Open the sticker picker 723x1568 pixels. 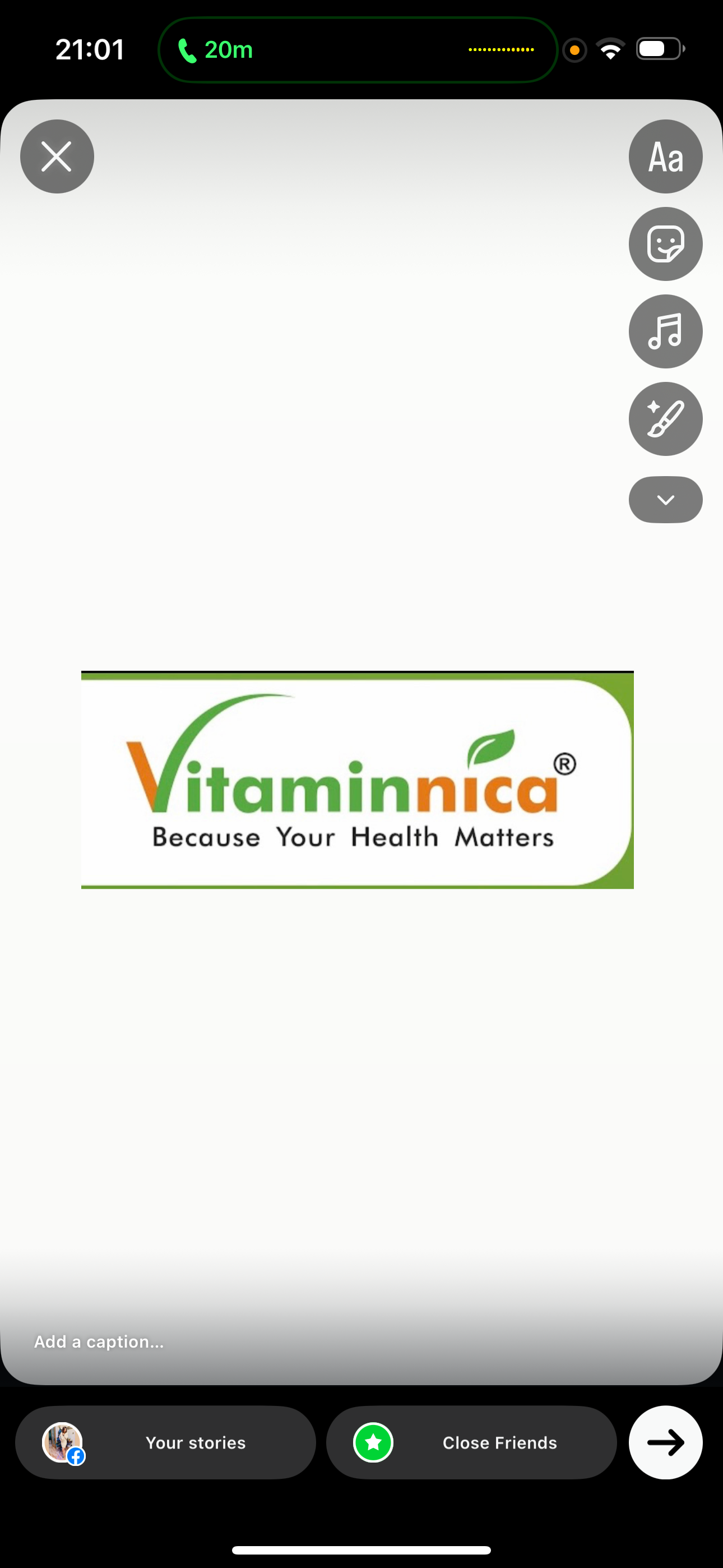(x=665, y=244)
